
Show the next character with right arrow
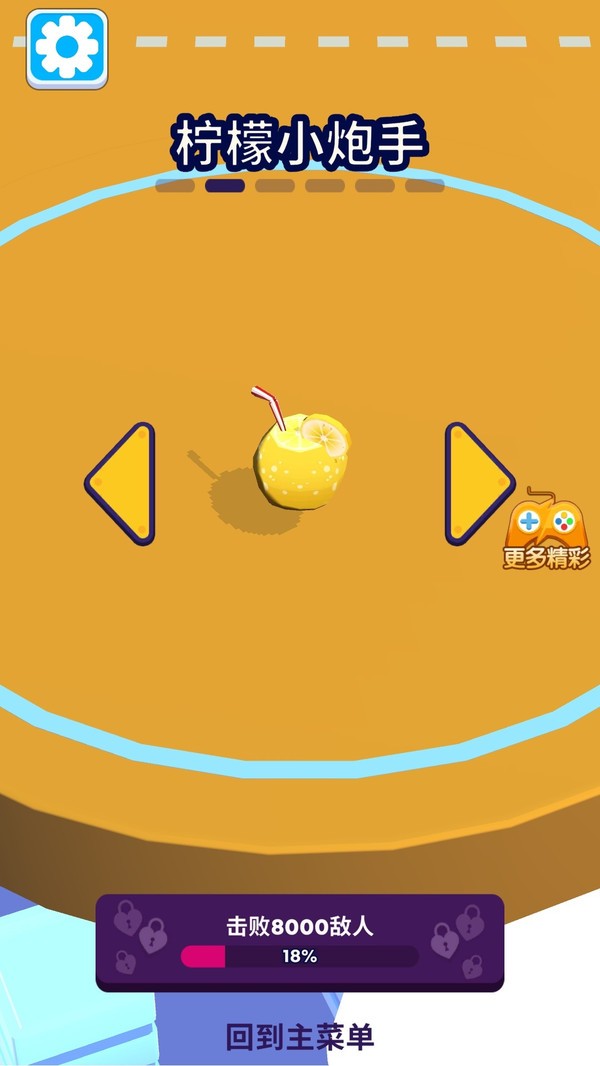[x=475, y=484]
